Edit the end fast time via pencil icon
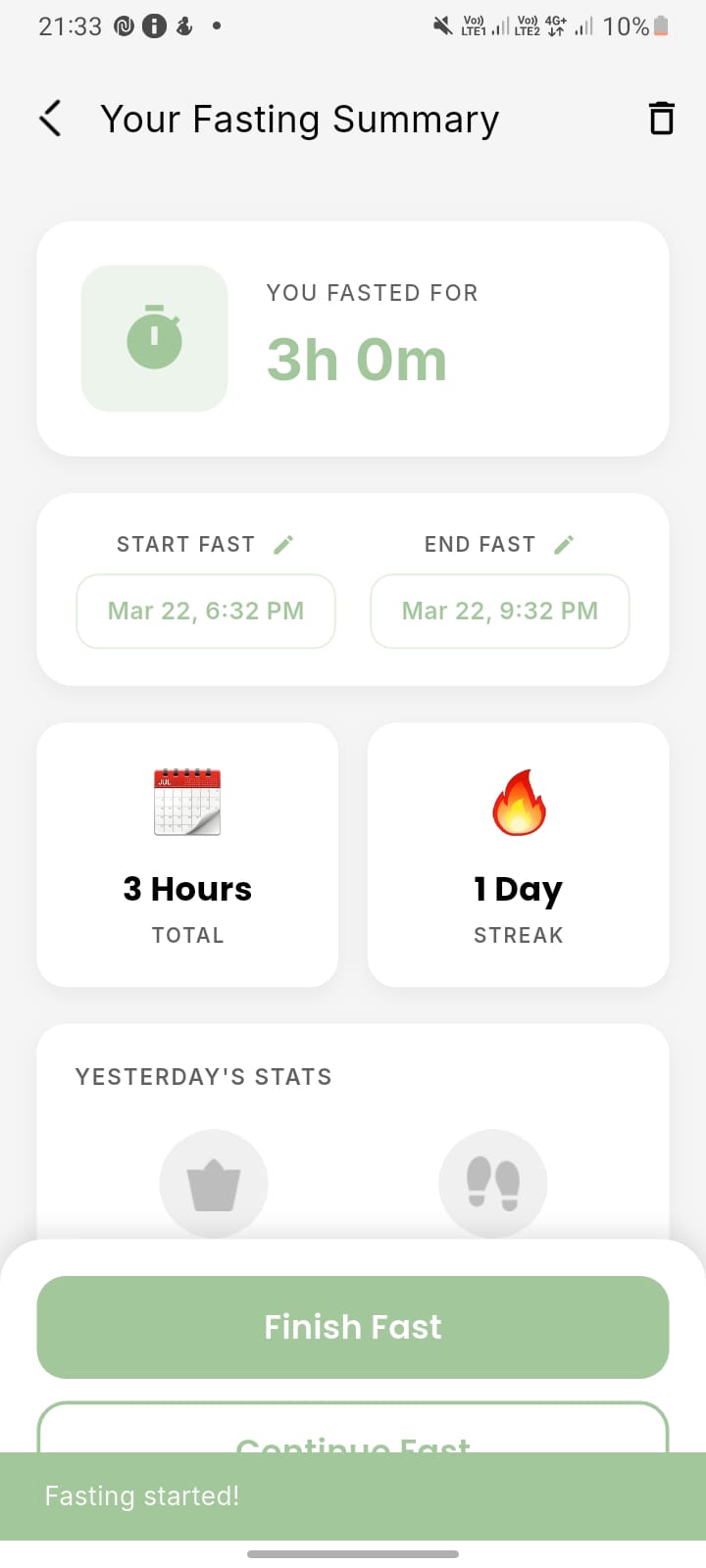This screenshot has width=706, height=1568. 565,544
